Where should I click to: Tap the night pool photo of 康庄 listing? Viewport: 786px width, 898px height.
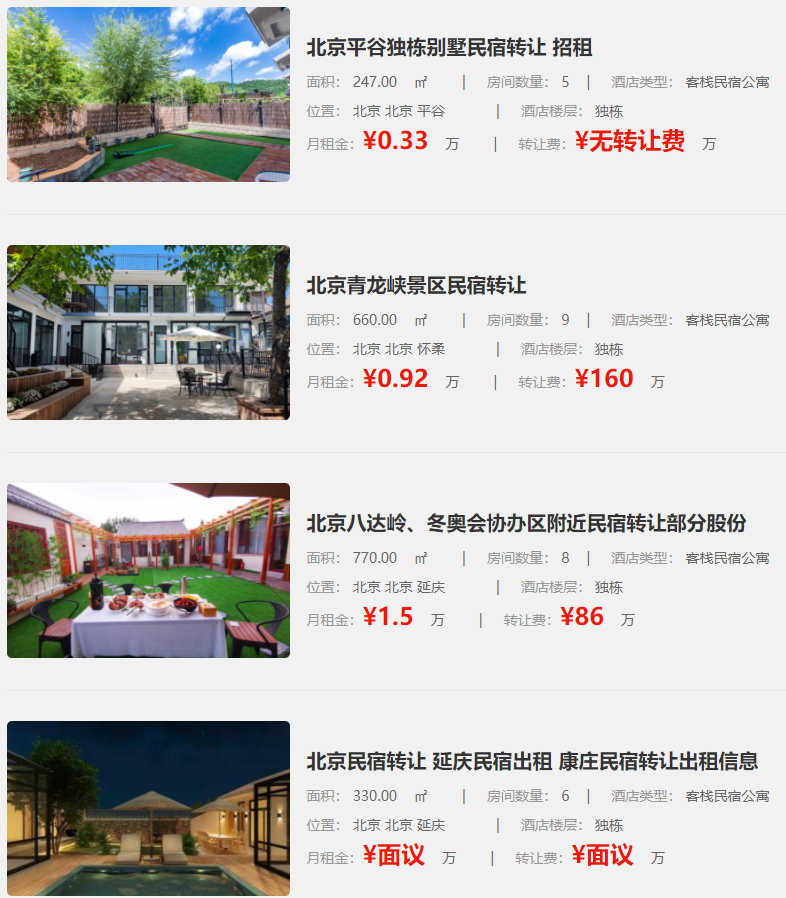tap(148, 808)
